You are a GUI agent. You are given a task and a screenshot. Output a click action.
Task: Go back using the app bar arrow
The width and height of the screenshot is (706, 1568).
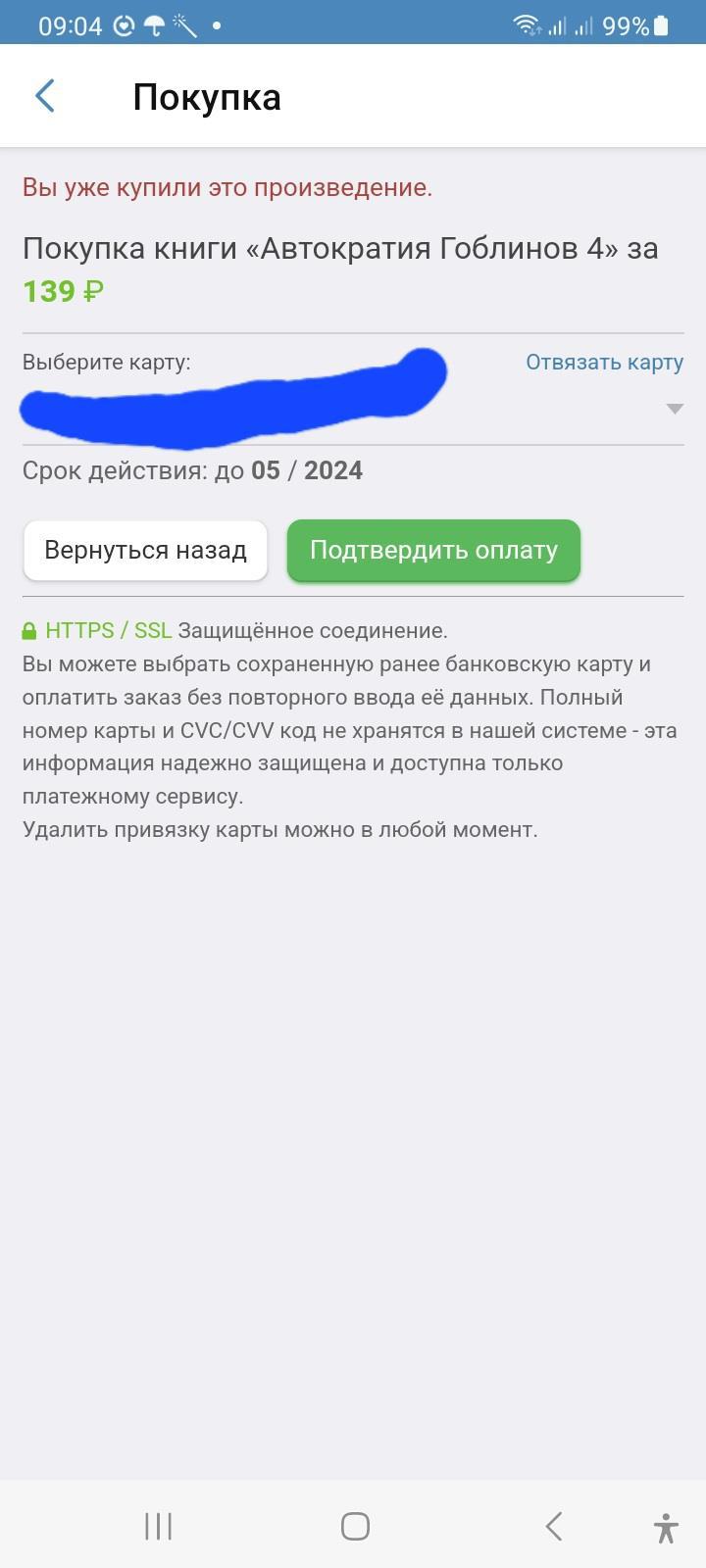[x=45, y=96]
